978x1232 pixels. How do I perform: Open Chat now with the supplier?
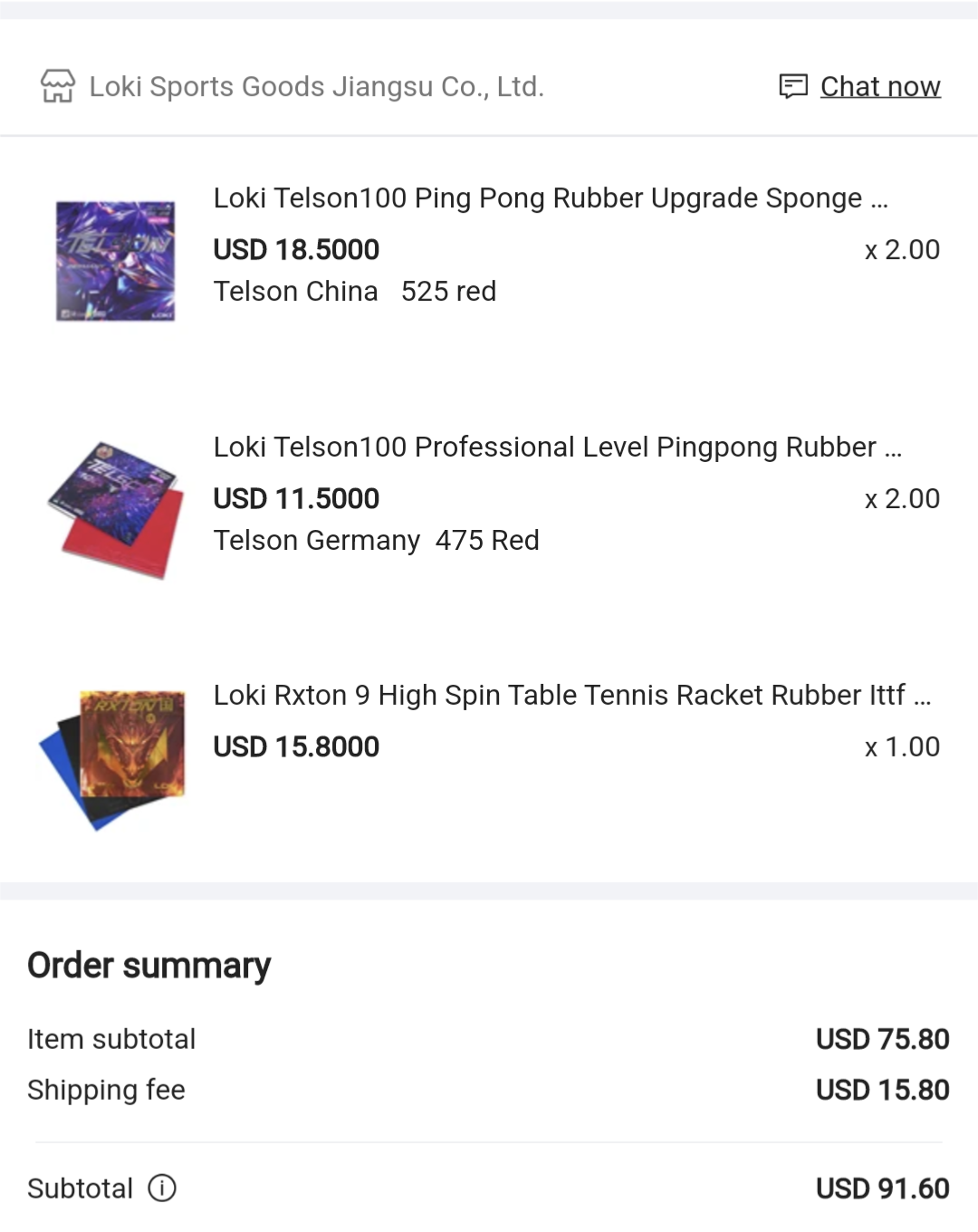pos(859,86)
